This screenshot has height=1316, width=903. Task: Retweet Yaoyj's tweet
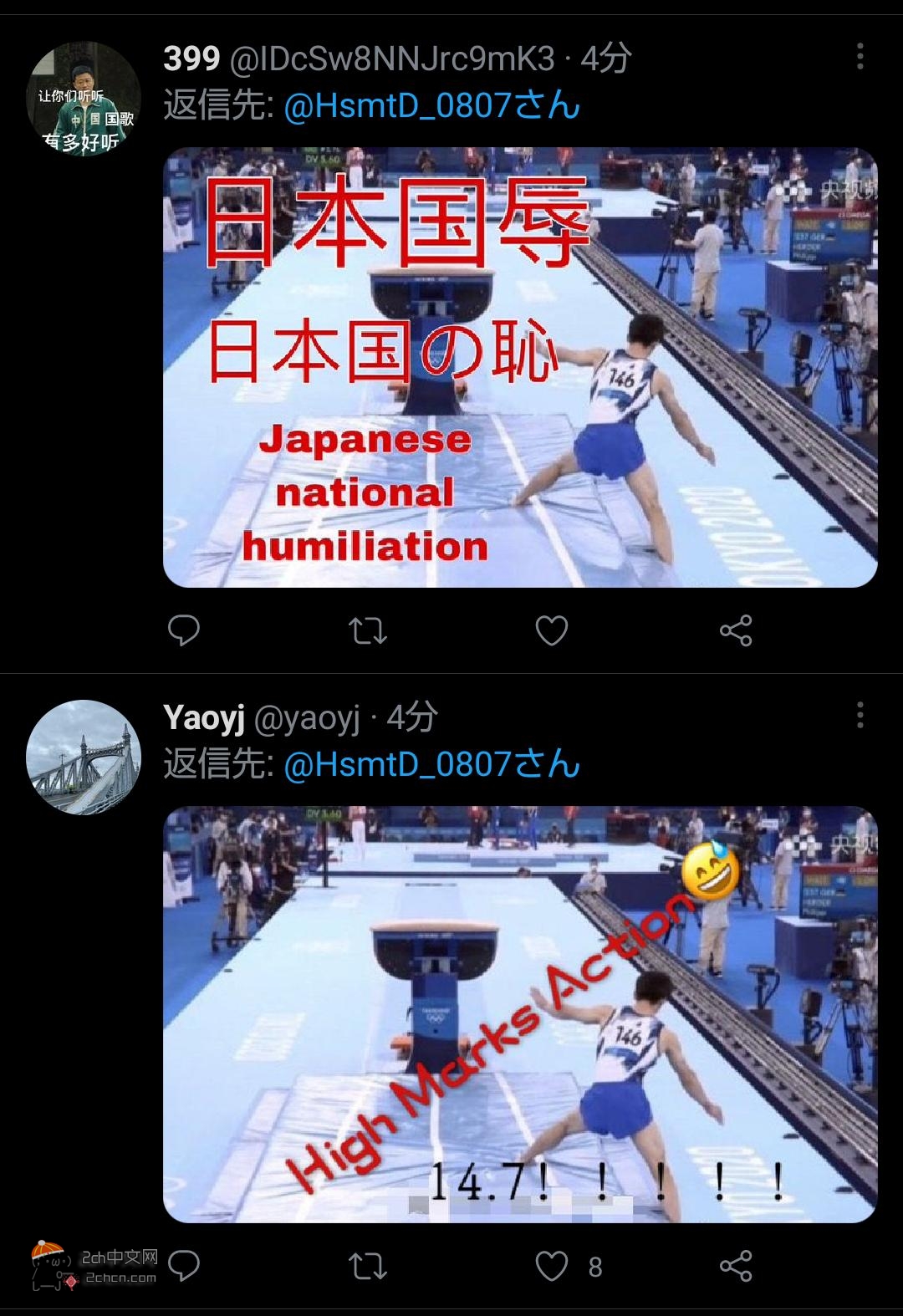[x=368, y=1266]
